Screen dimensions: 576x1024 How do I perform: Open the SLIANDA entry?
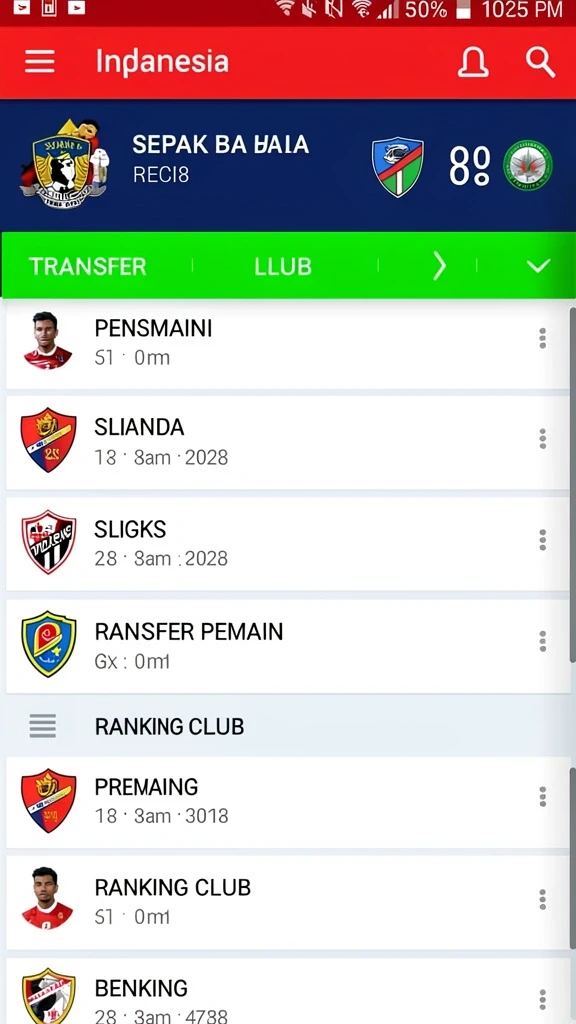click(288, 441)
